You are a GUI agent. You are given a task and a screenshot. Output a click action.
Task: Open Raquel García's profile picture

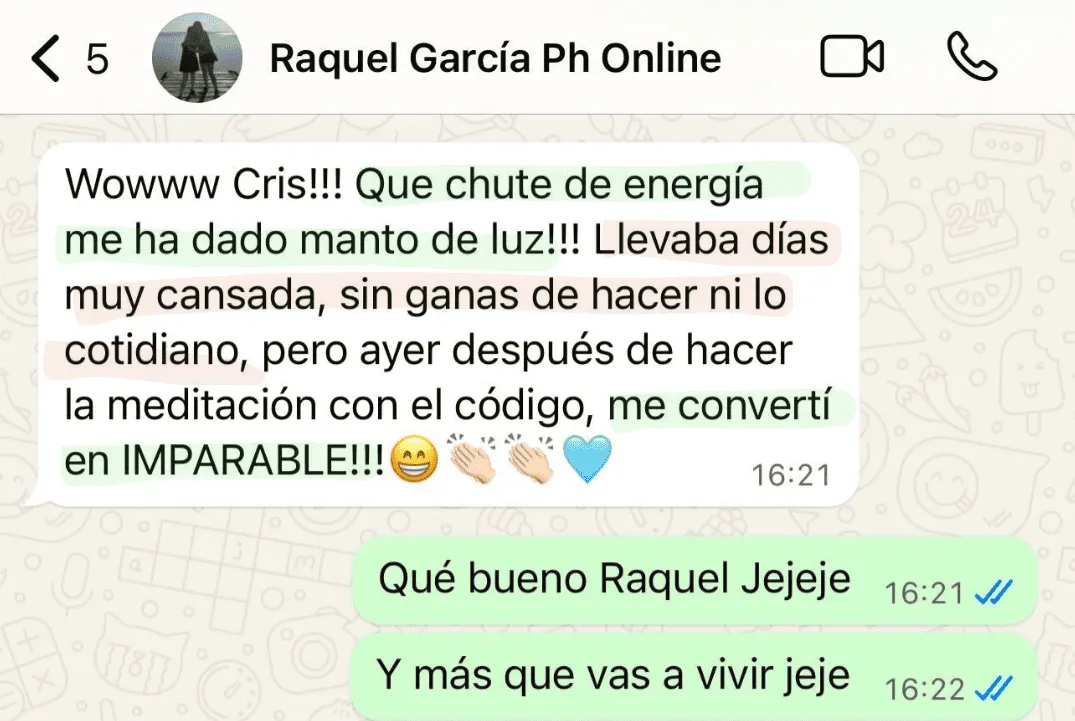(197, 59)
